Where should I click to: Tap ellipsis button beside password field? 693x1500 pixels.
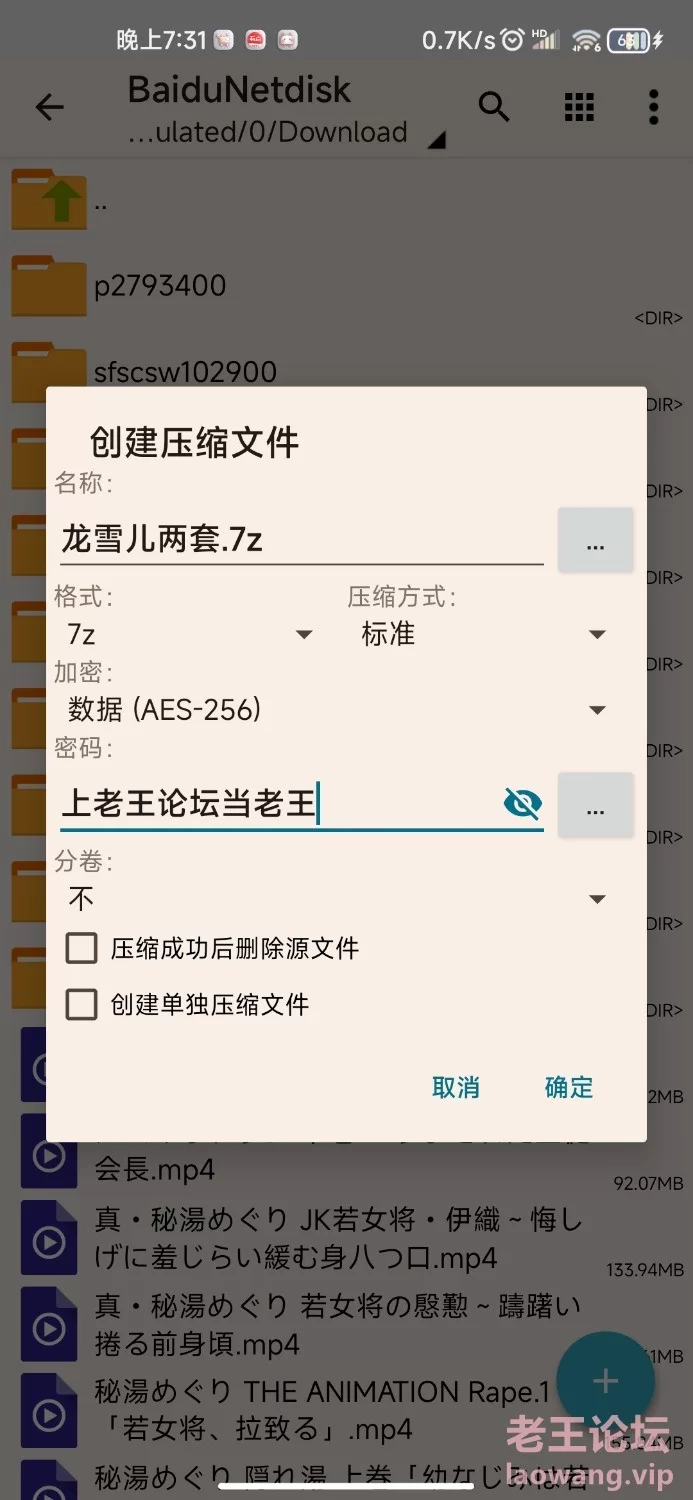click(595, 804)
